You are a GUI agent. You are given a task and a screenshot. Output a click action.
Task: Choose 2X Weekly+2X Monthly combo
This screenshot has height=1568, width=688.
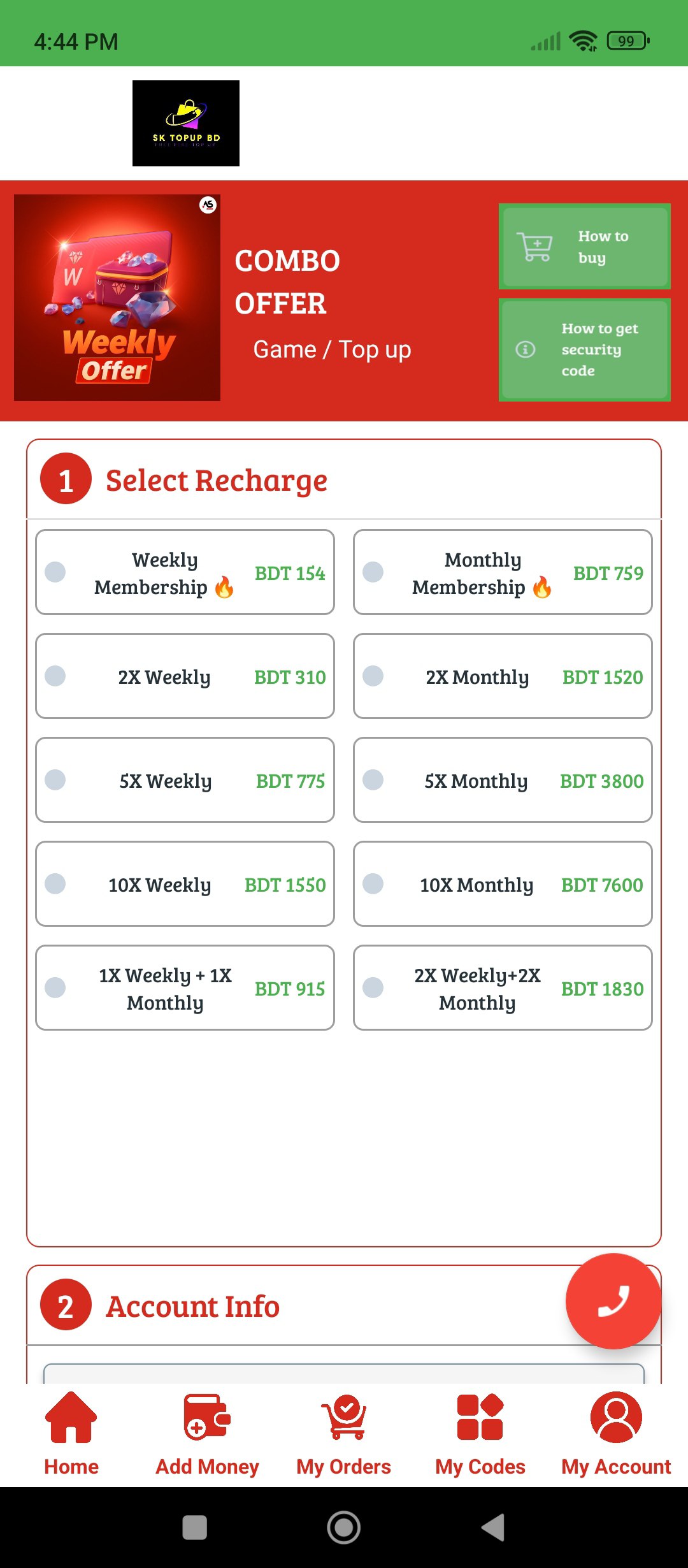coord(503,988)
